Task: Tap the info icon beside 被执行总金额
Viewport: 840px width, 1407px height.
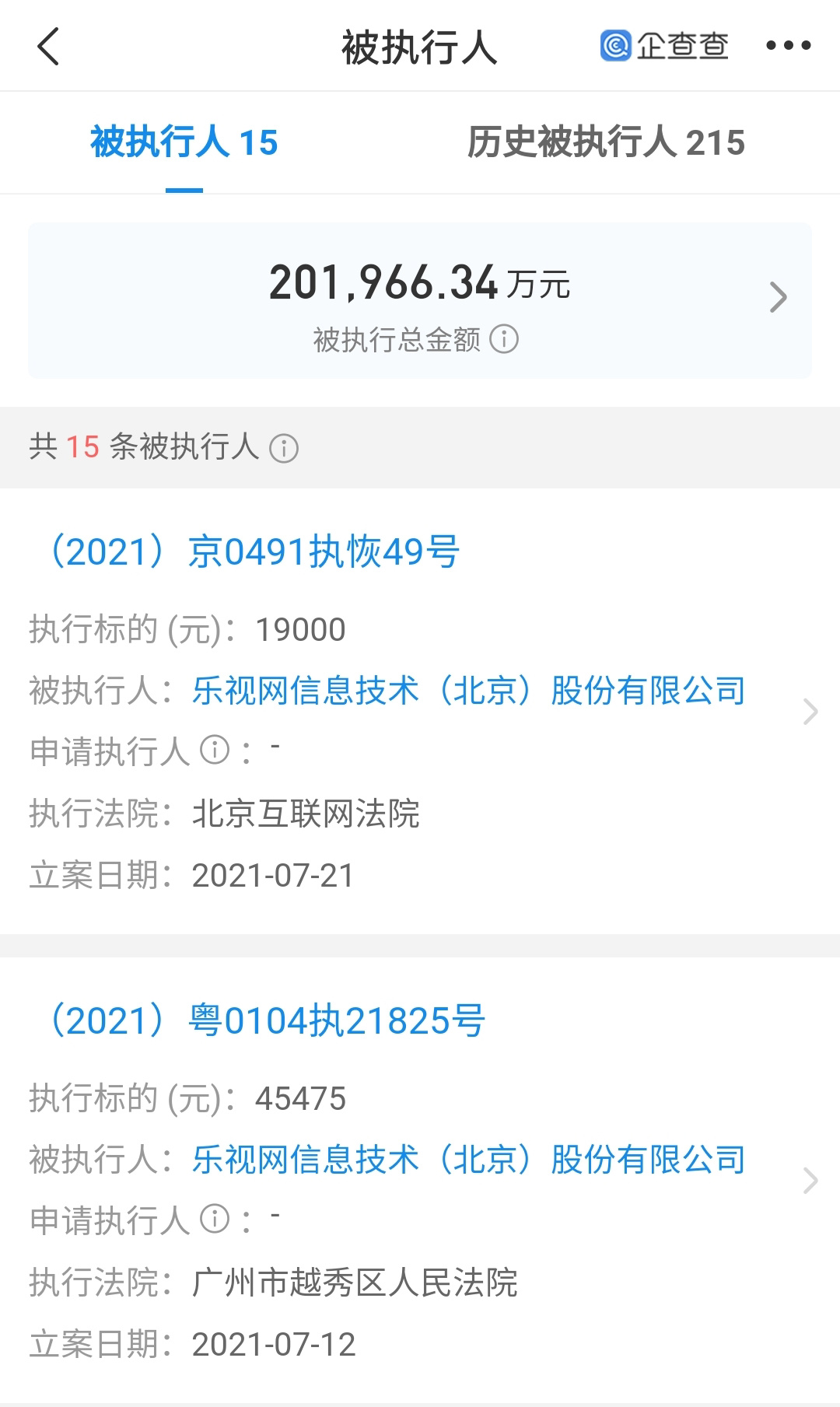Action: tap(504, 340)
